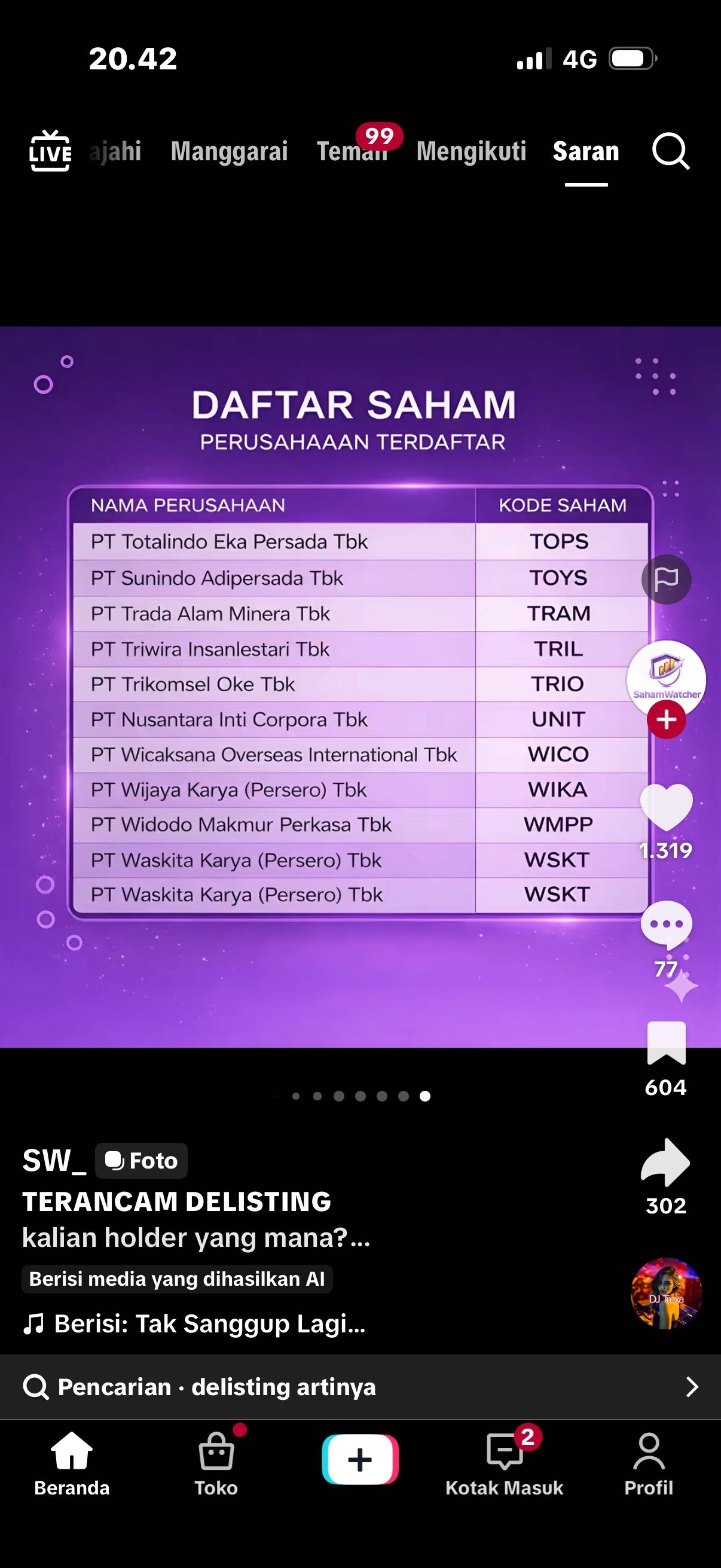Tap the report flag icon
721x1568 pixels.
tap(666, 579)
